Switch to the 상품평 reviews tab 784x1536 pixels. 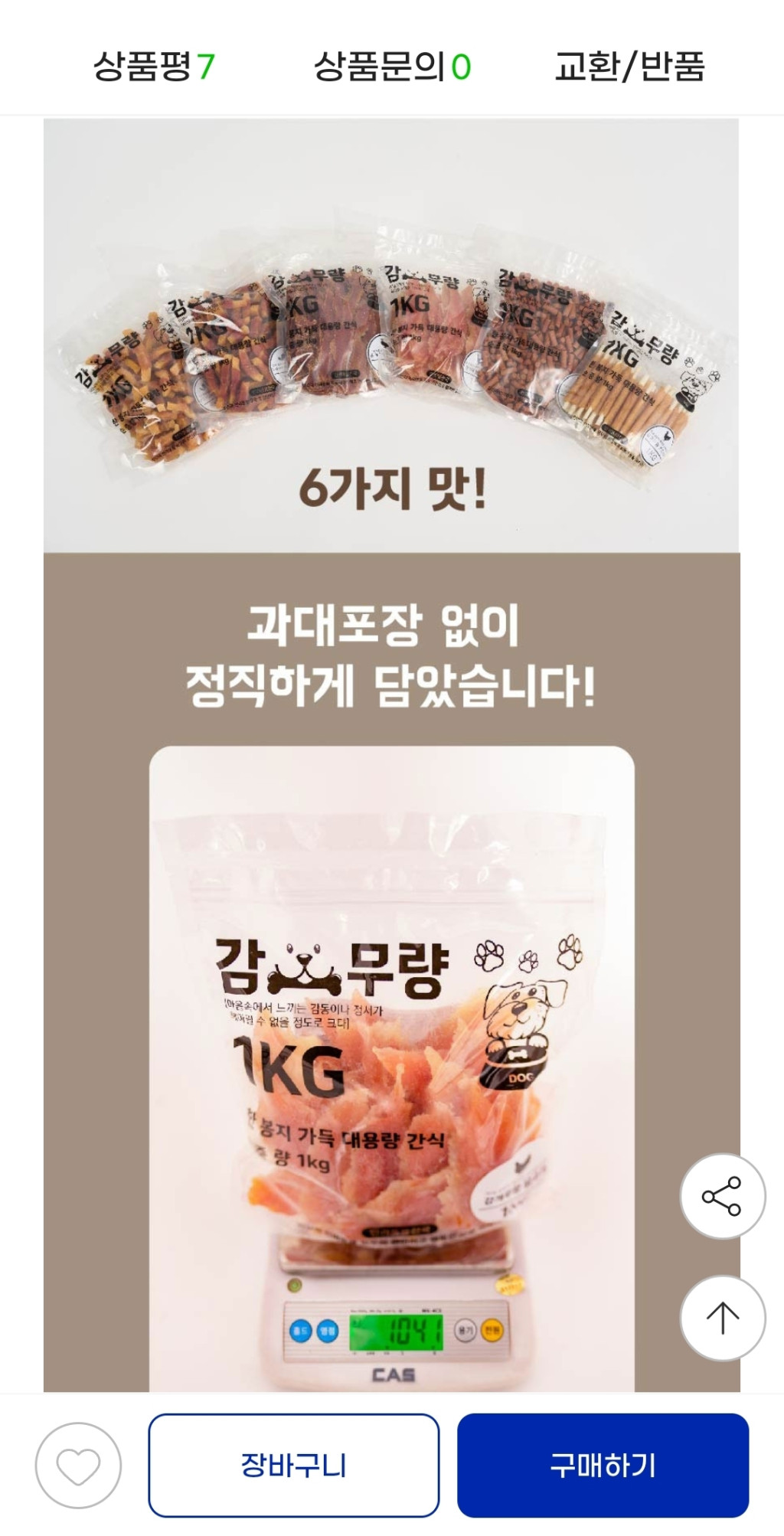tap(153, 67)
